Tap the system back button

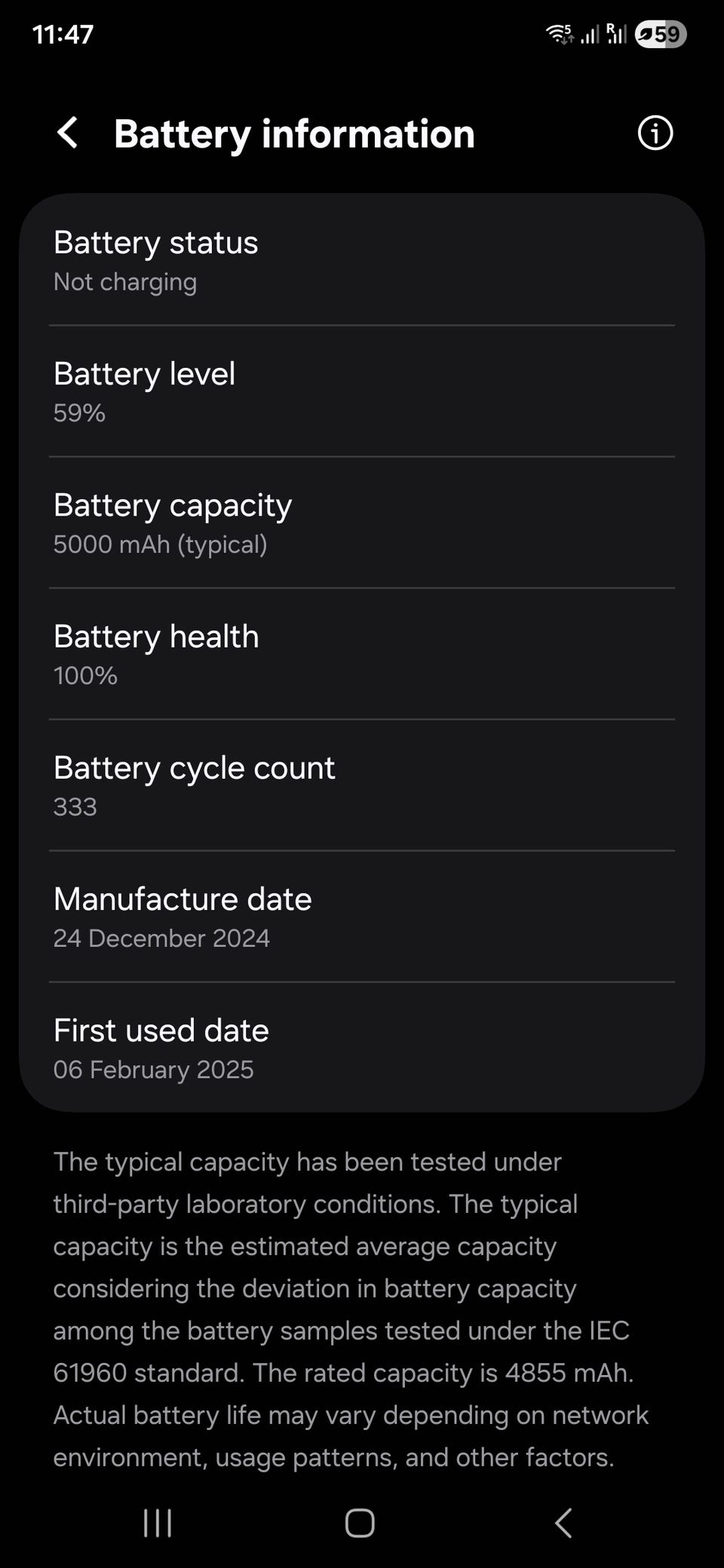tap(563, 1523)
